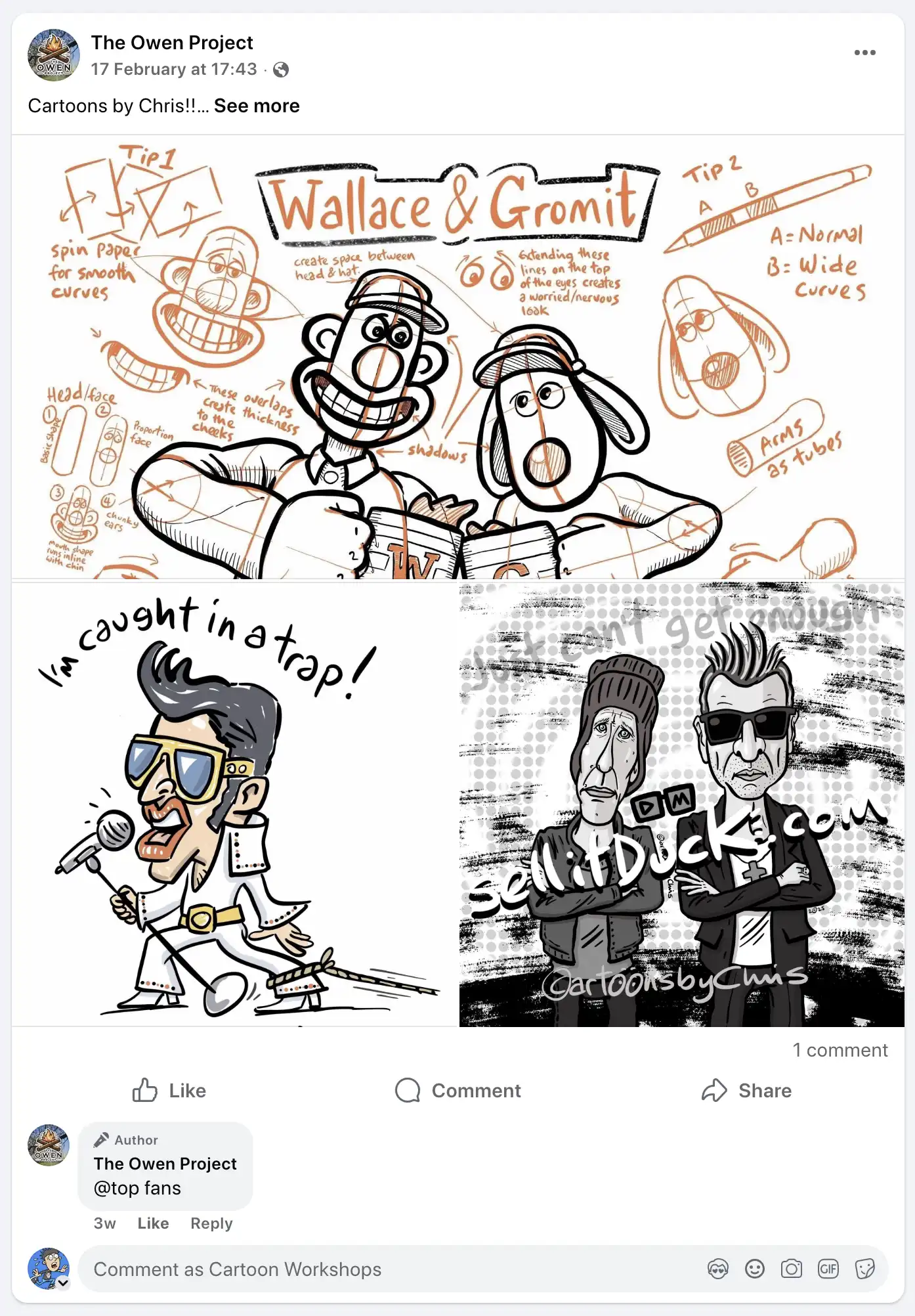Image resolution: width=915 pixels, height=1316 pixels.
Task: Switch the commenting profile via avatar dropdown
Action: pos(63,1282)
